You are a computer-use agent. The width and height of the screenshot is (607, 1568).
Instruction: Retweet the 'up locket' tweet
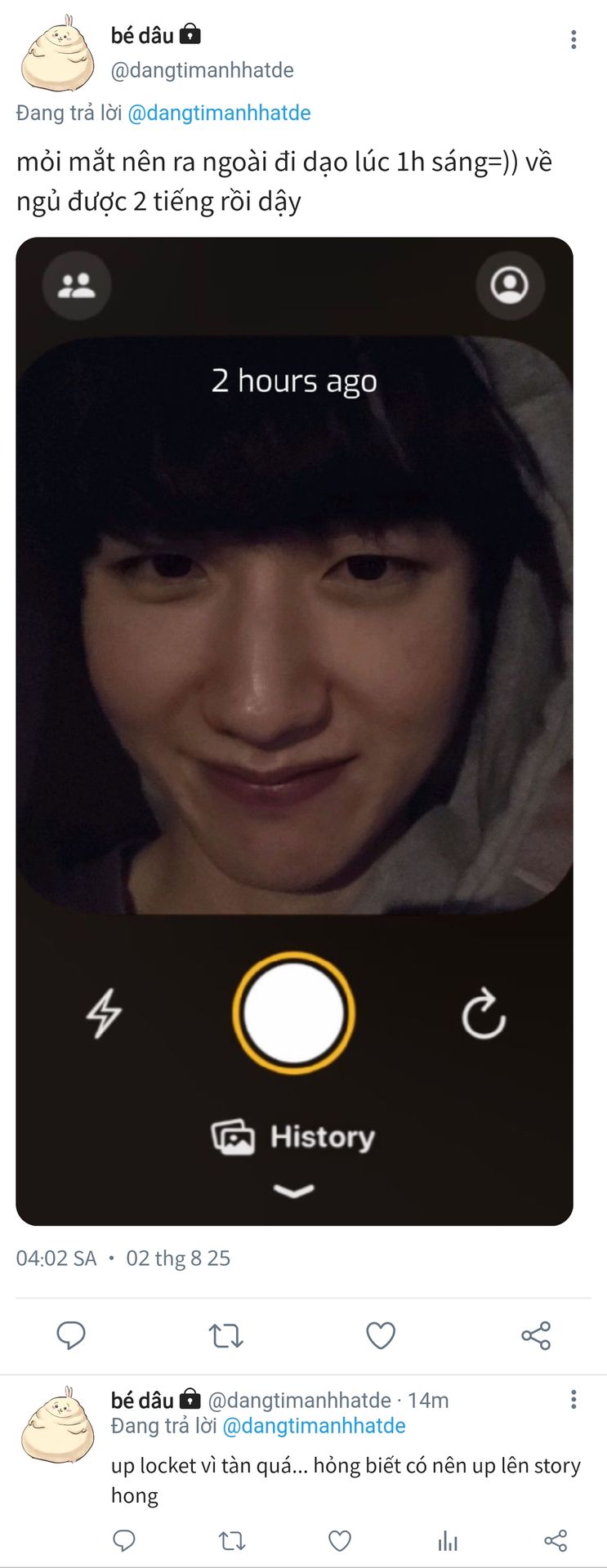click(232, 1540)
